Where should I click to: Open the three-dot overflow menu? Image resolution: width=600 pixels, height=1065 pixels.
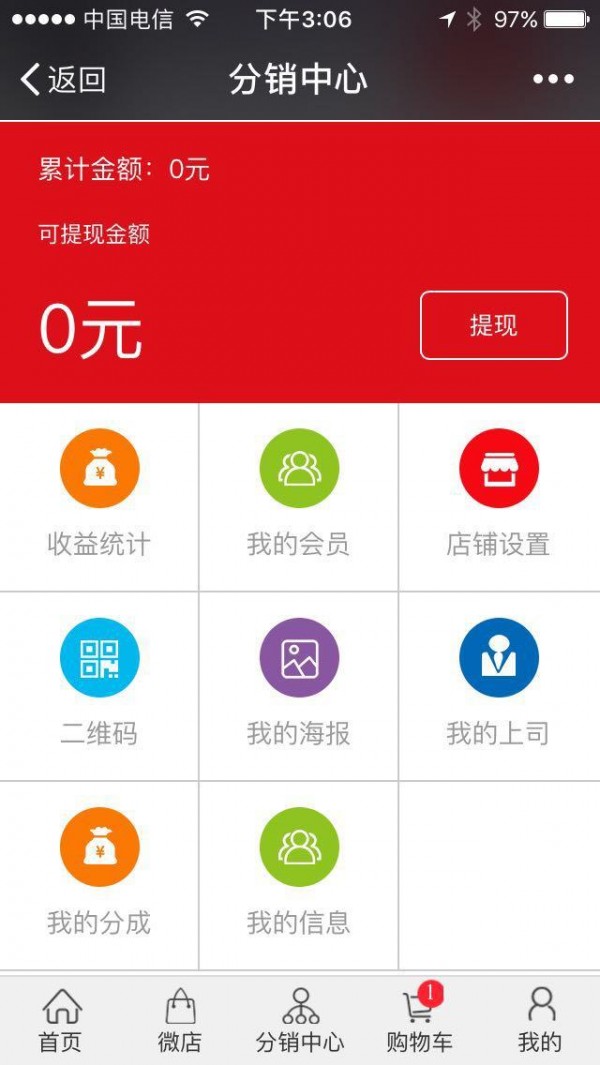tap(553, 79)
